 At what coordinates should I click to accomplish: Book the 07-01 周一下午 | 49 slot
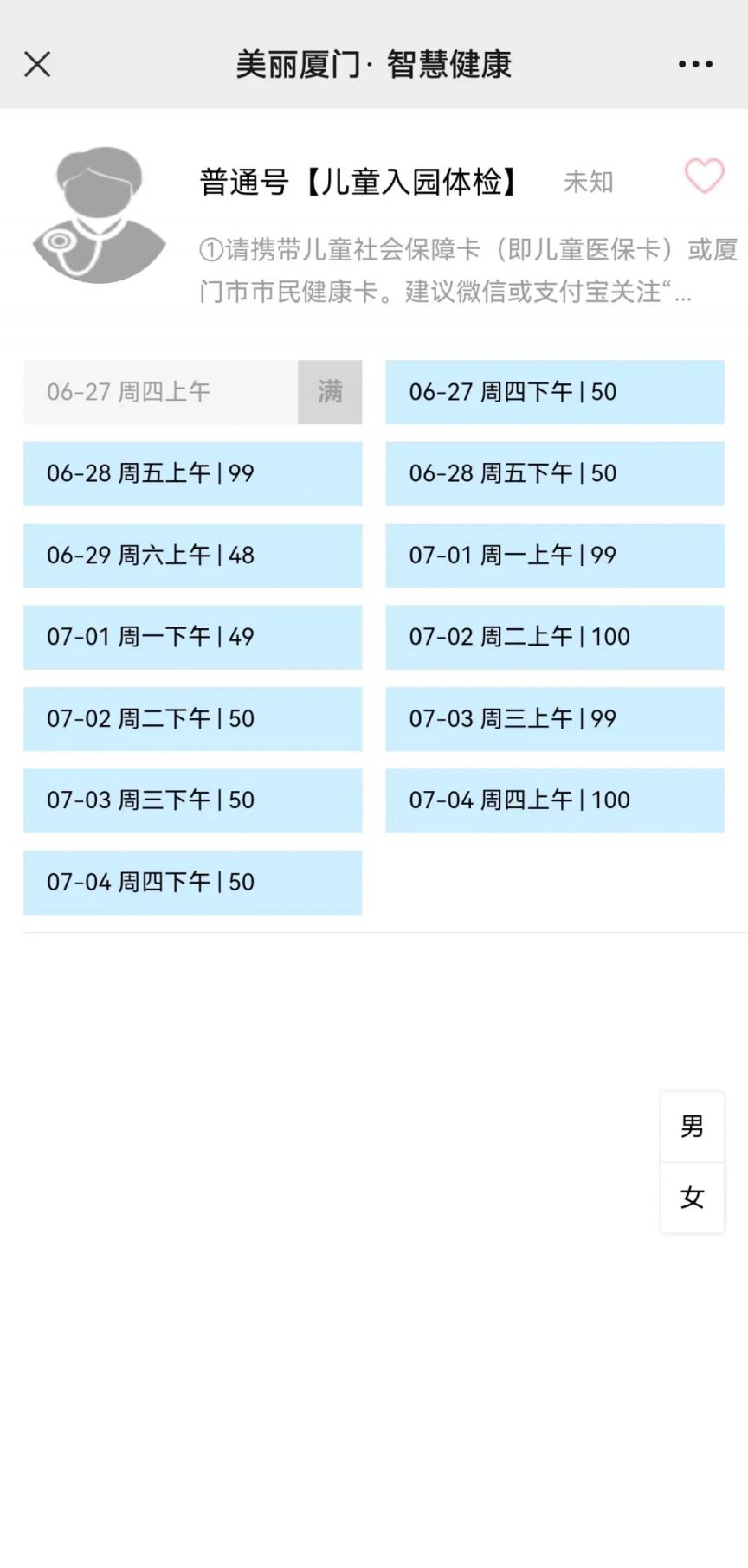point(192,637)
